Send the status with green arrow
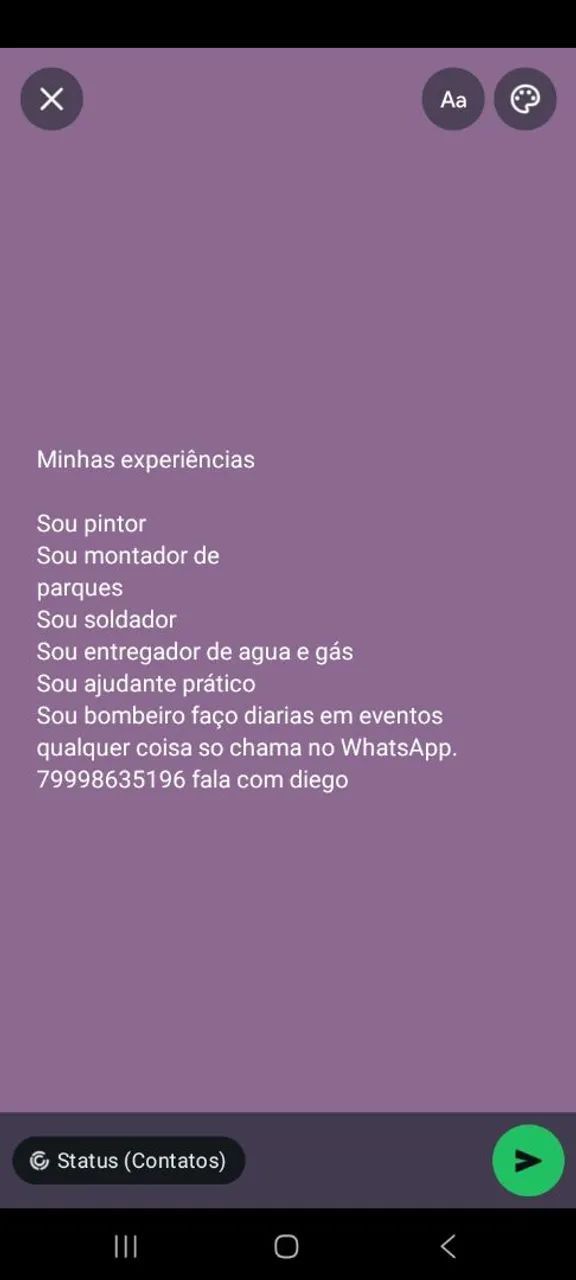Screen dimensions: 576x1280 click(528, 1160)
